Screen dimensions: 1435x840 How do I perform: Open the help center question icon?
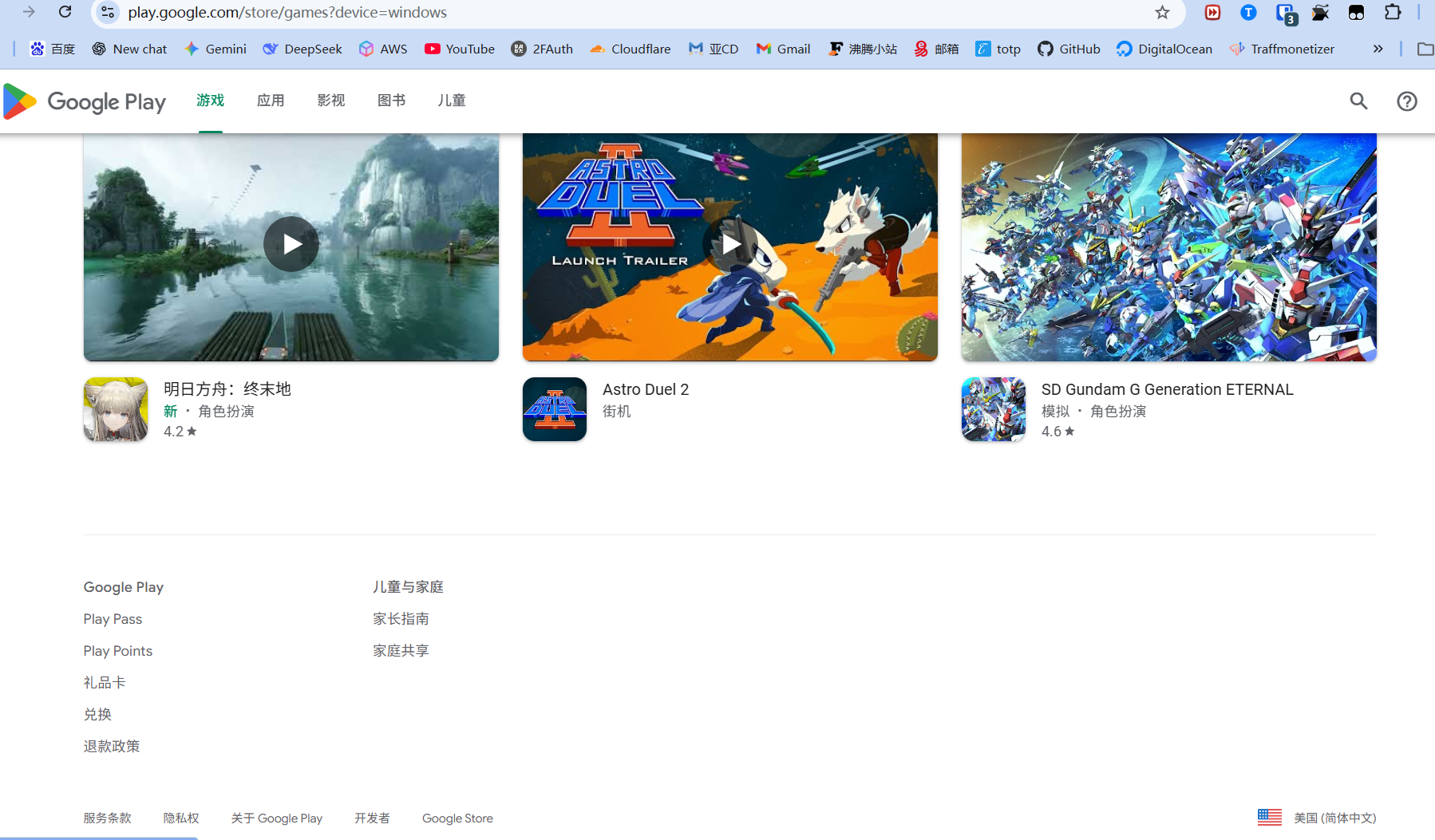tap(1406, 101)
